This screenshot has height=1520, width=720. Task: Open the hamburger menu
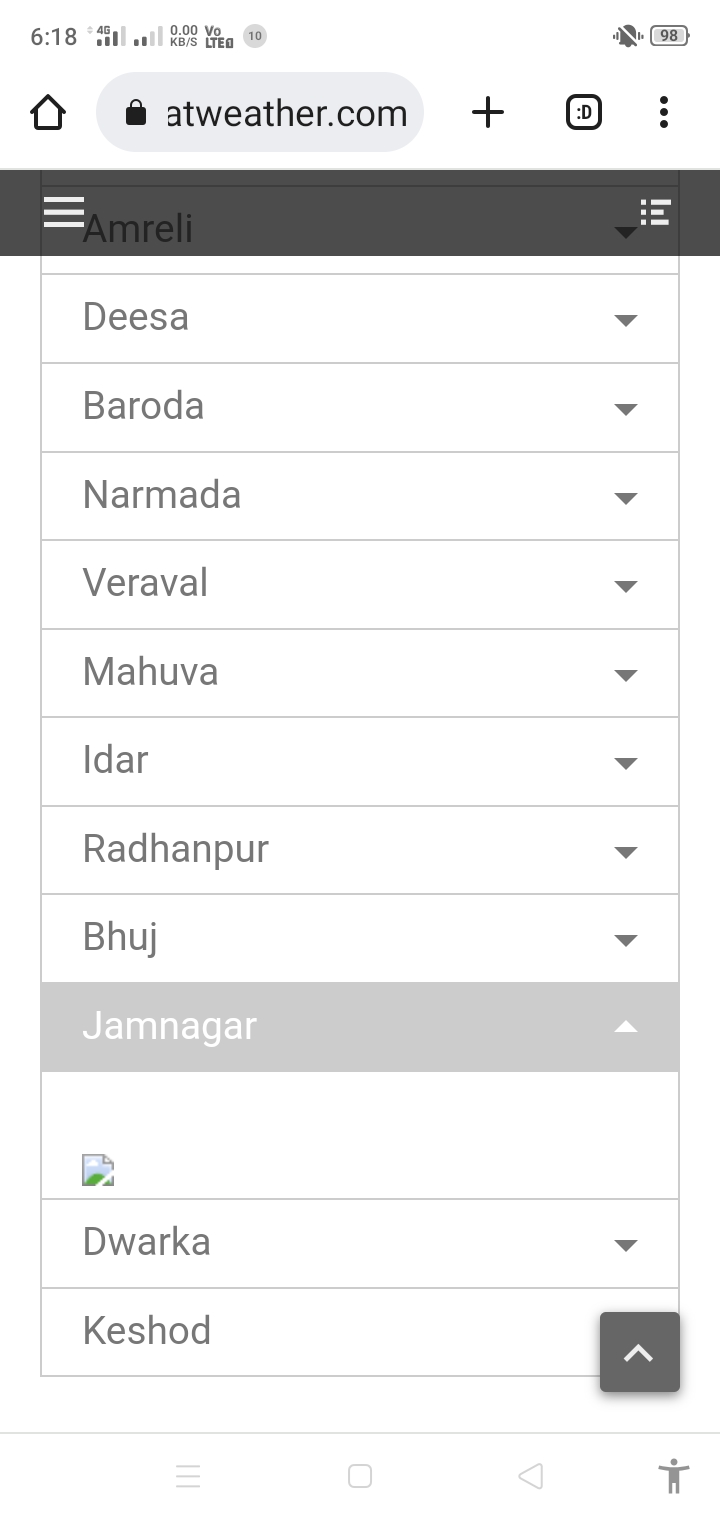pyautogui.click(x=64, y=212)
